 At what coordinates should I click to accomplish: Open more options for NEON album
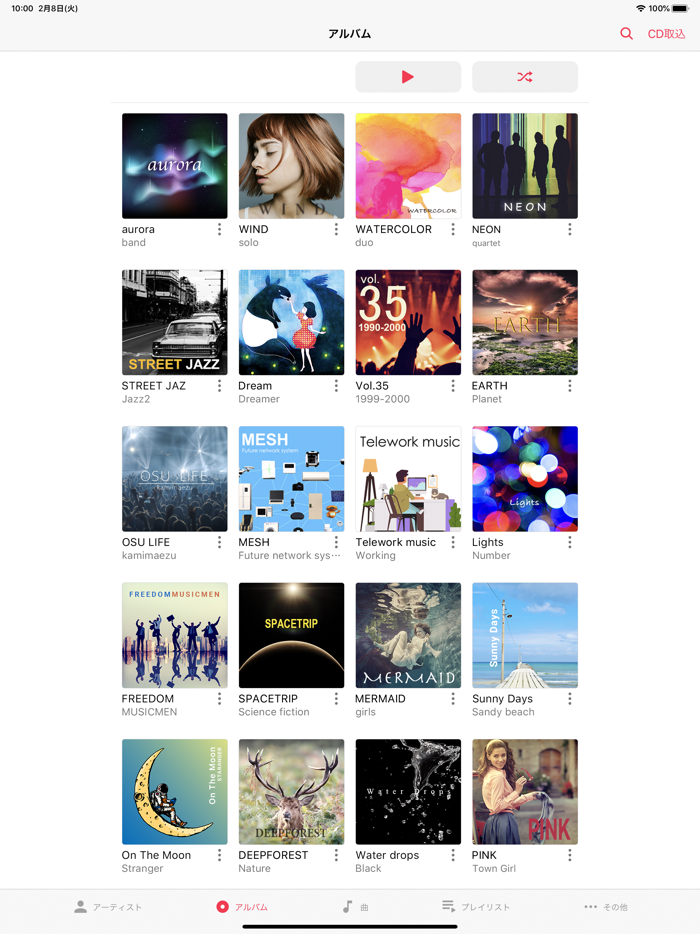tap(570, 230)
